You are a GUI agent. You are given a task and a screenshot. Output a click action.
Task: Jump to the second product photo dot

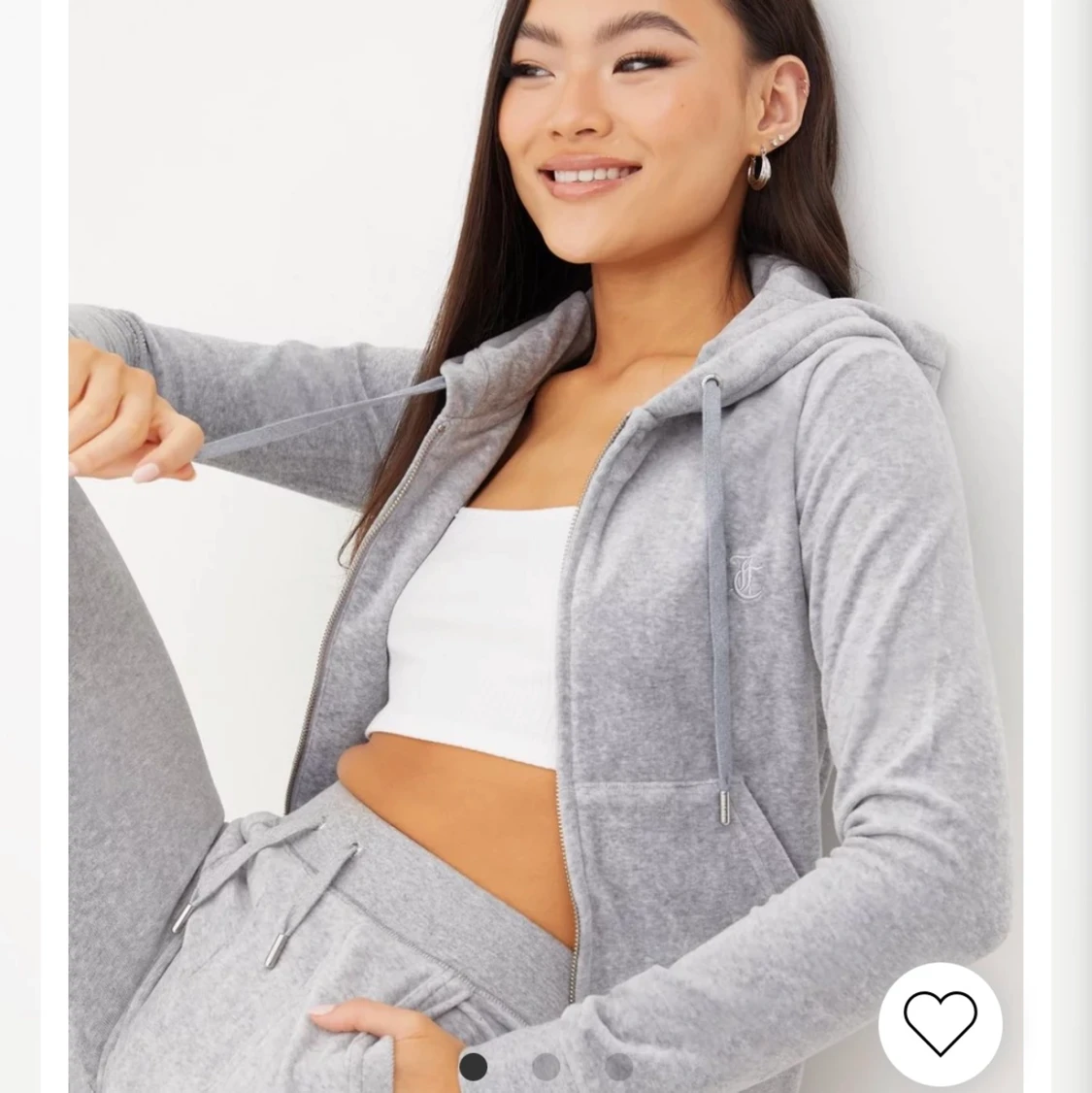click(x=546, y=1067)
